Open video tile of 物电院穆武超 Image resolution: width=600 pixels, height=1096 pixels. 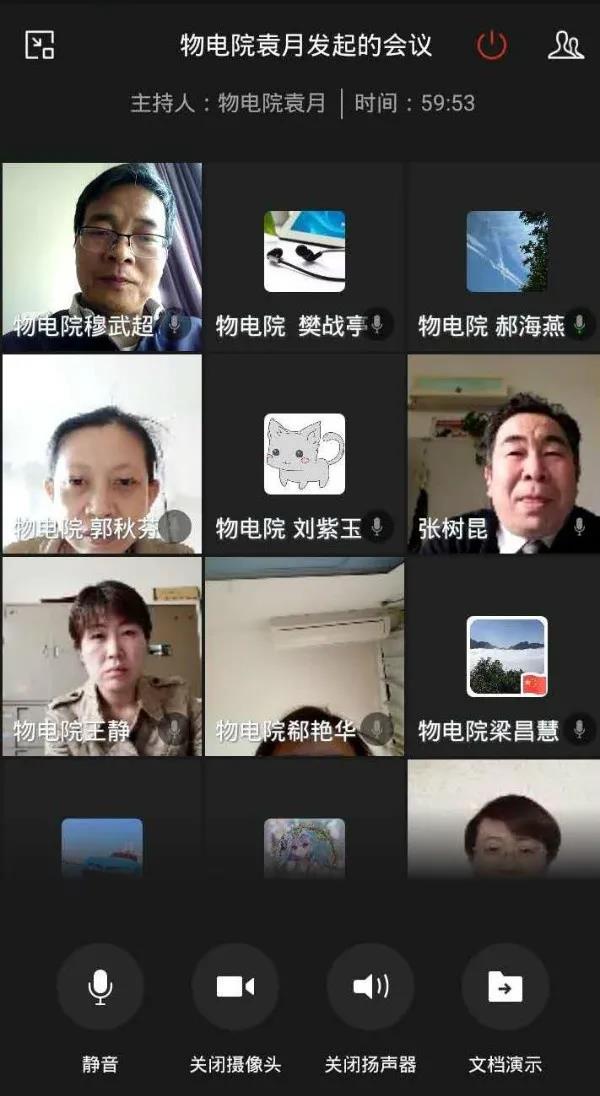(x=102, y=256)
